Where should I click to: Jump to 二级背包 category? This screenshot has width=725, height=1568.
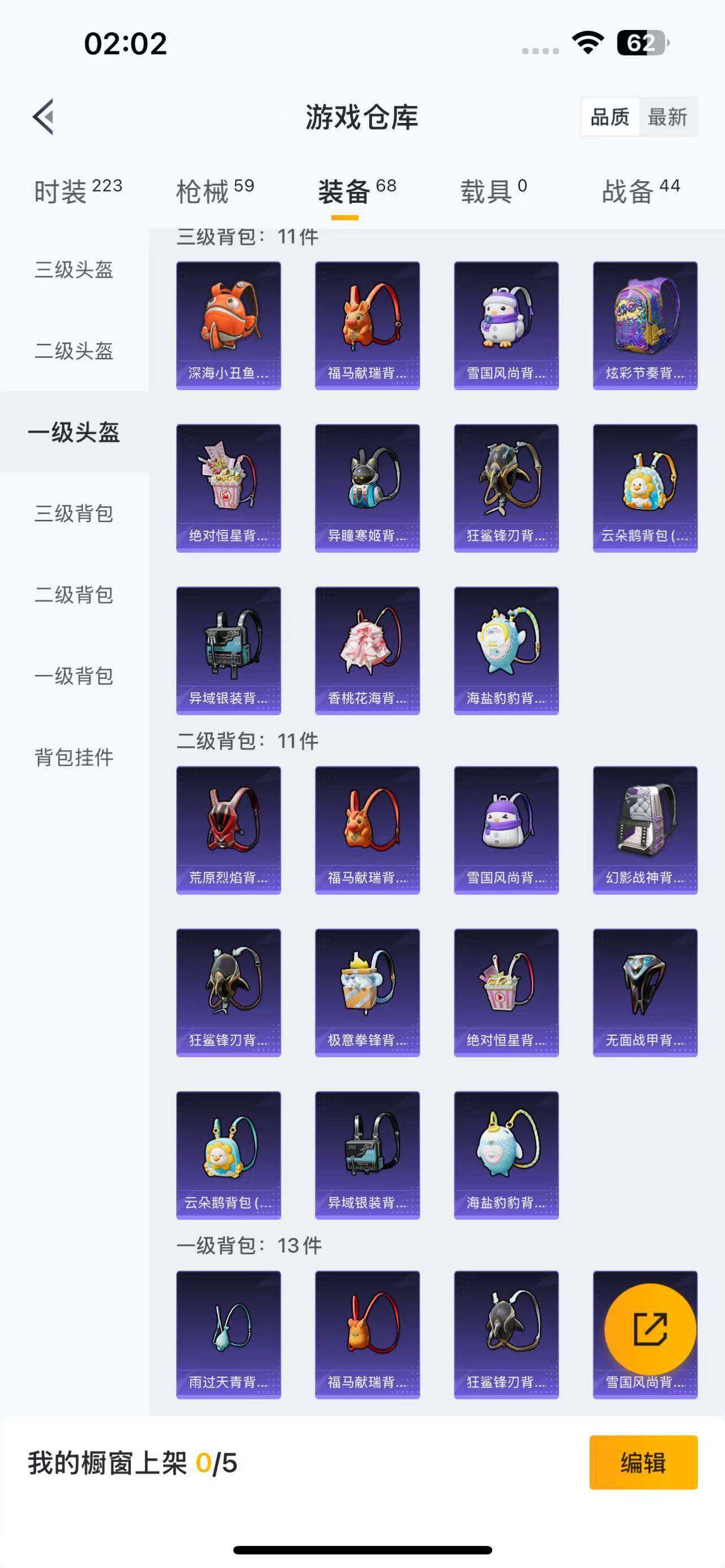[x=74, y=595]
